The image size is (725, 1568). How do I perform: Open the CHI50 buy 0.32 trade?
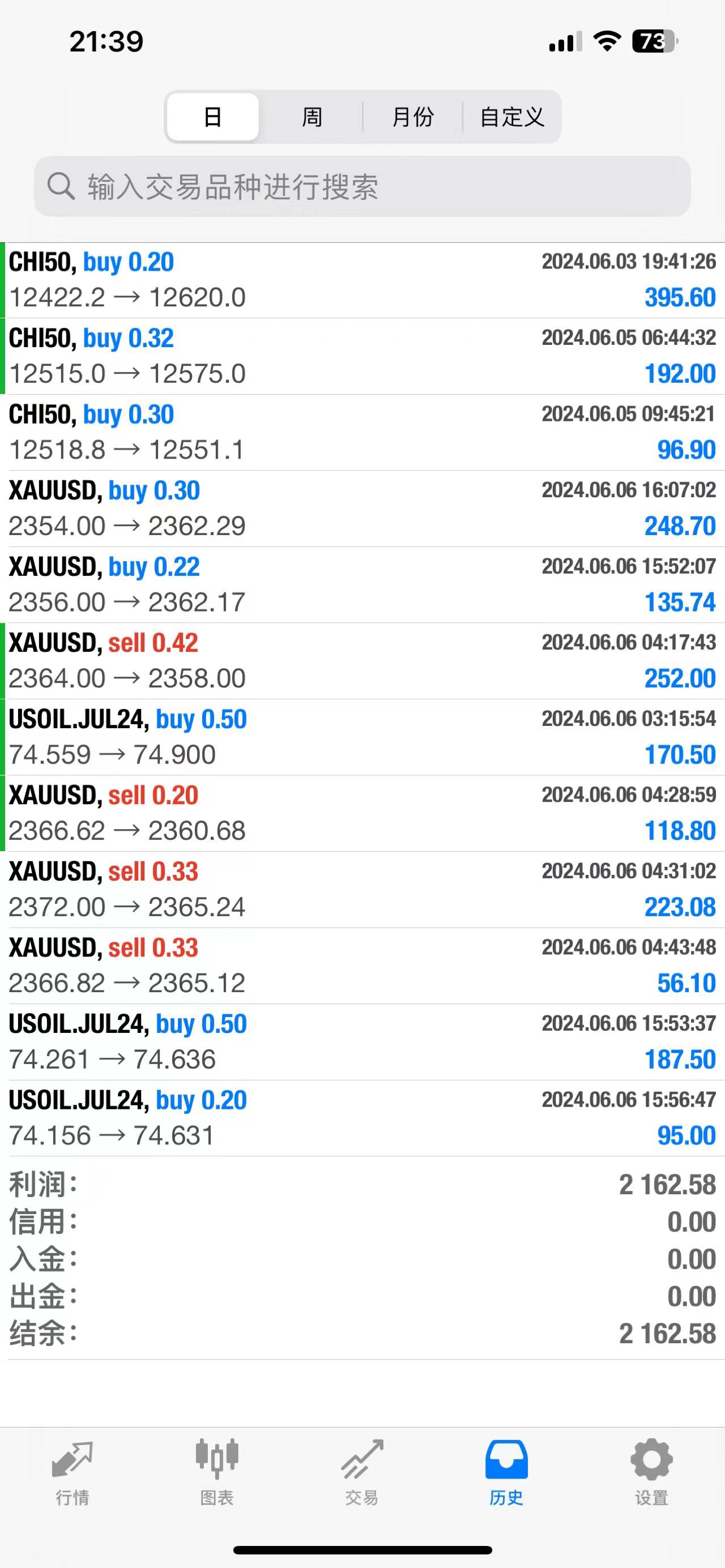(x=362, y=356)
